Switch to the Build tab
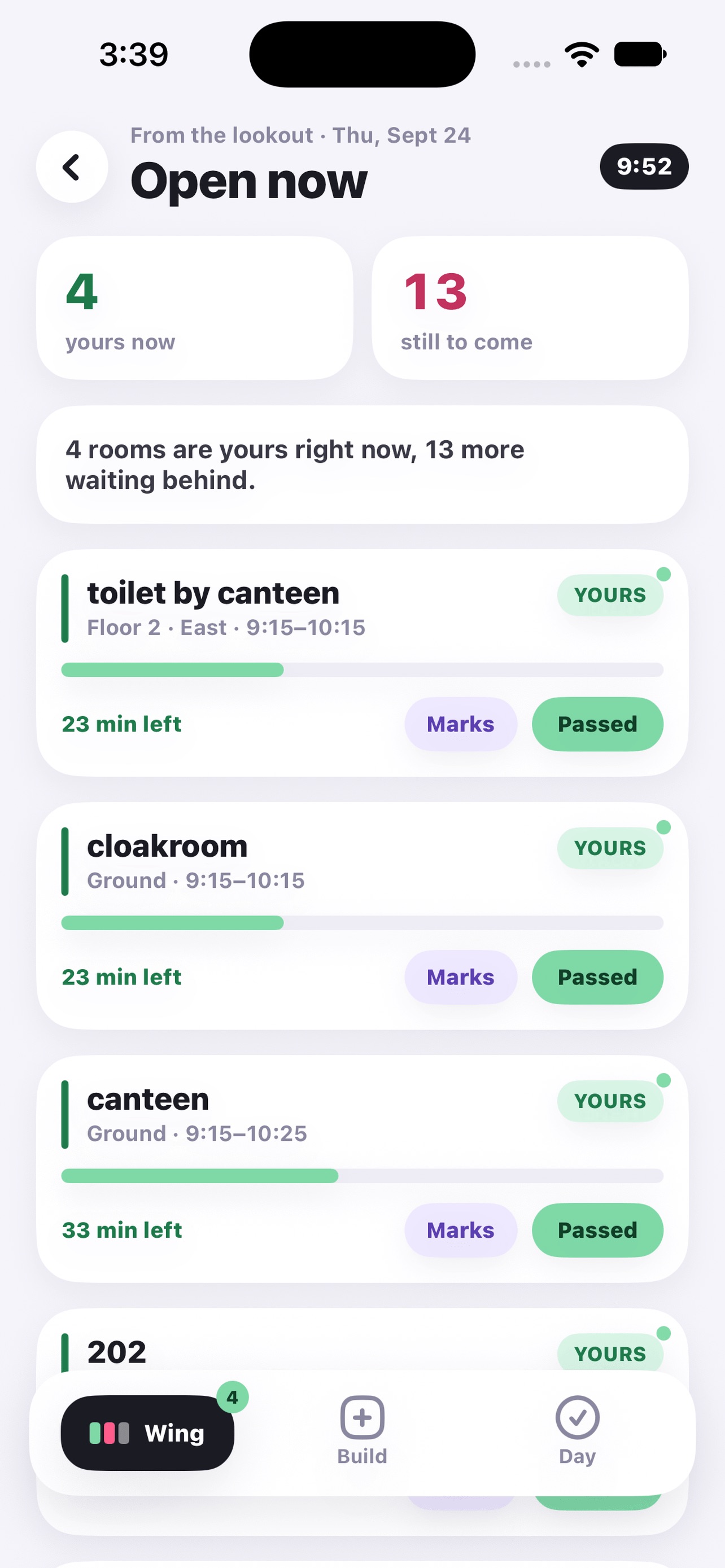Screen dimensions: 725x1568 (x=362, y=1430)
